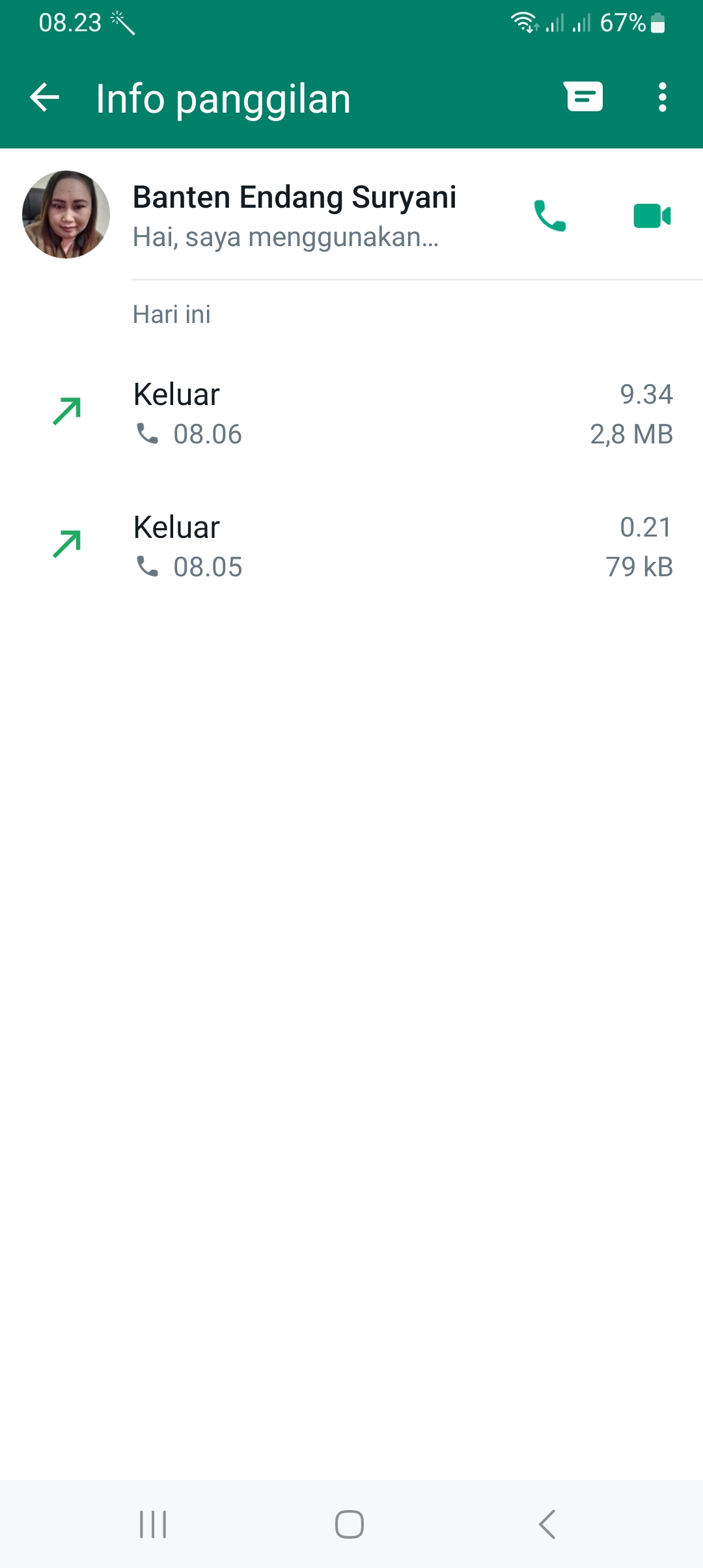
Task: Go back from Info panggilan
Action: point(44,98)
